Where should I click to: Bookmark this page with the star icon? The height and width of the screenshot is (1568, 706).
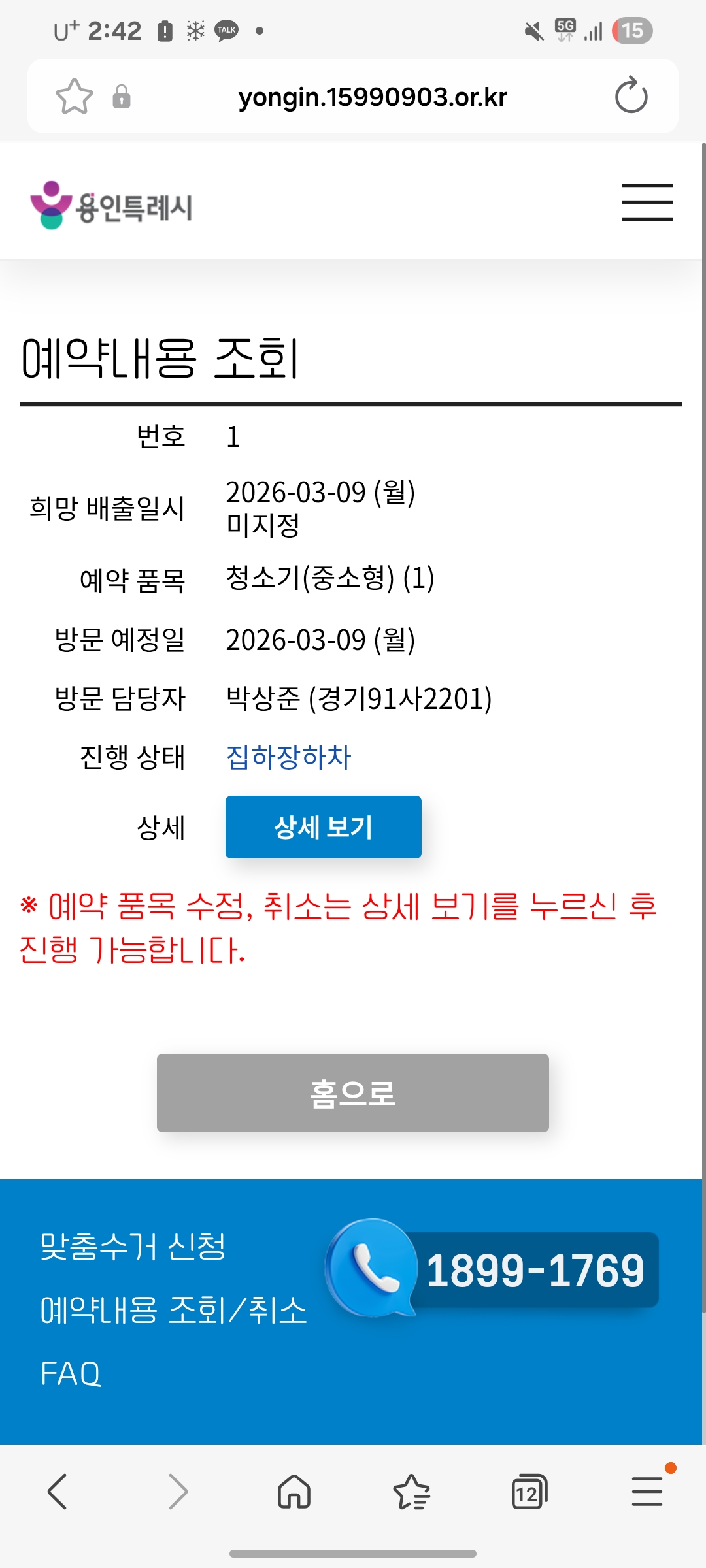(x=74, y=97)
